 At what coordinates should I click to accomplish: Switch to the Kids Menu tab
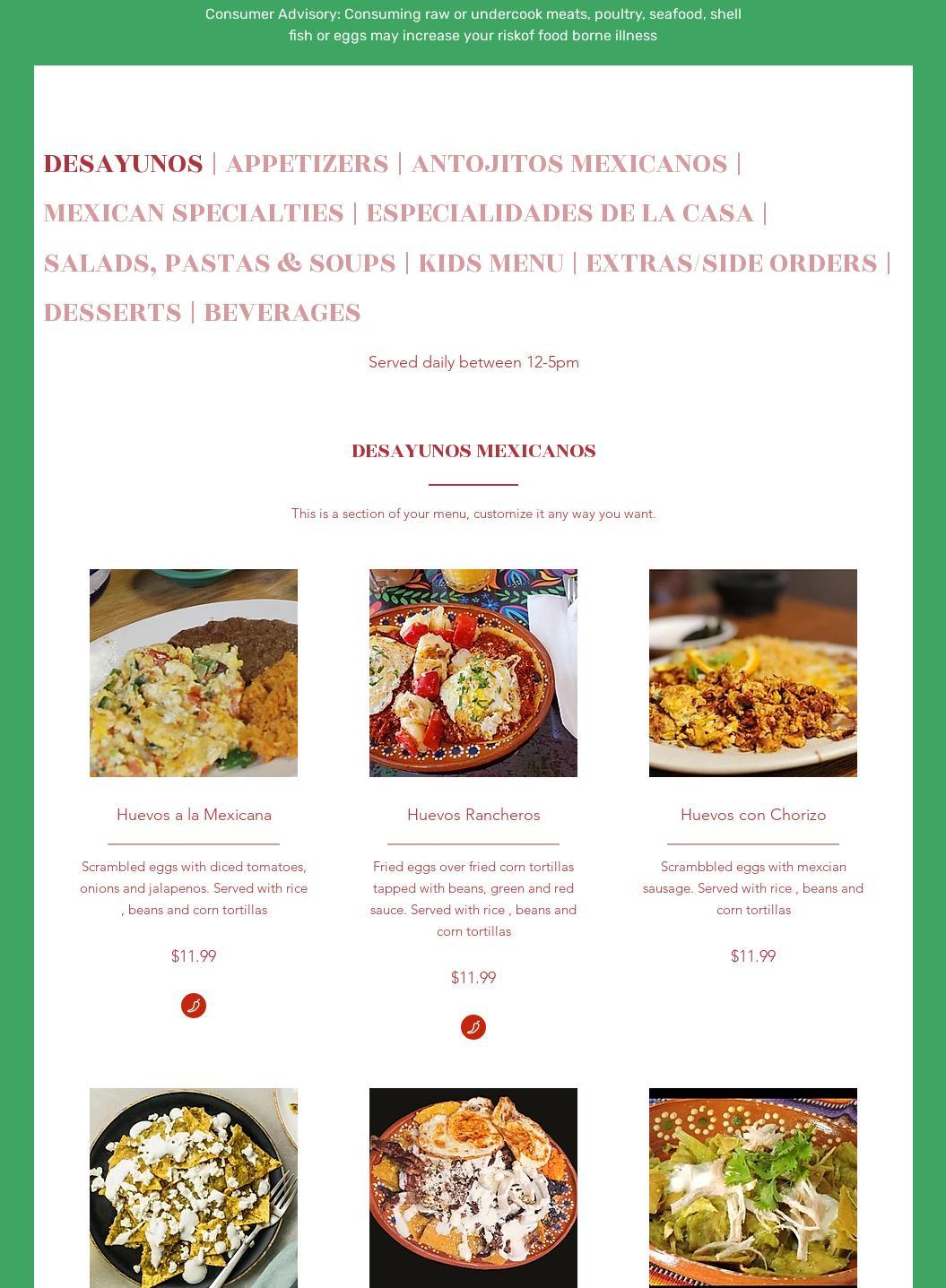(x=490, y=264)
